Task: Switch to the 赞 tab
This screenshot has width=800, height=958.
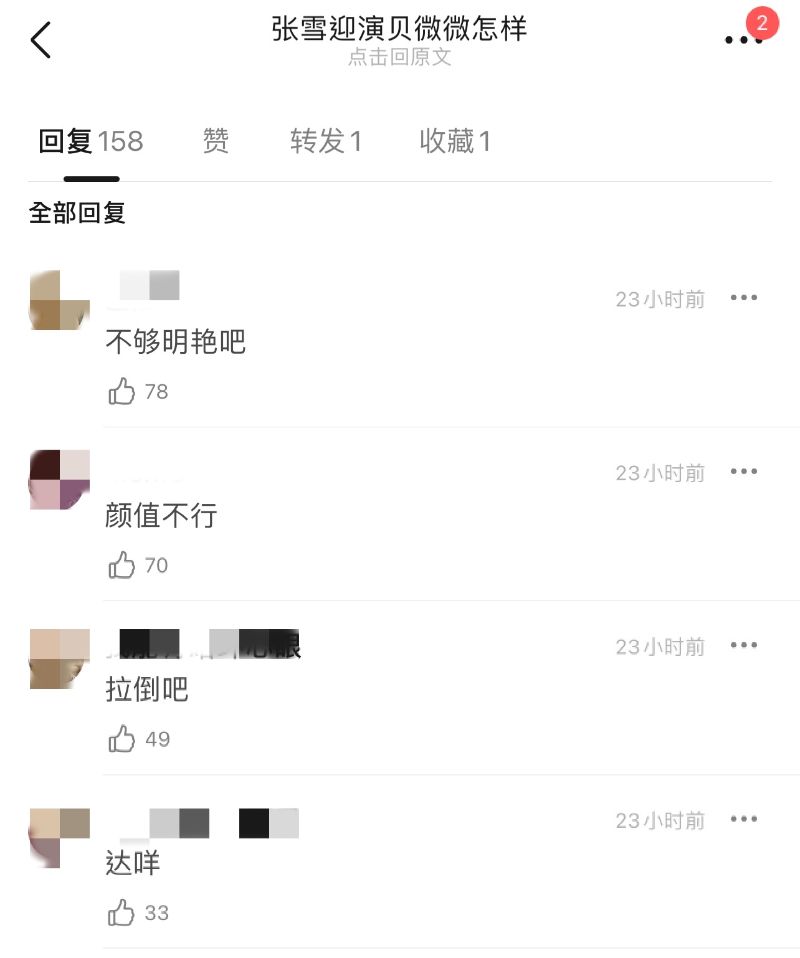Action: coord(216,142)
